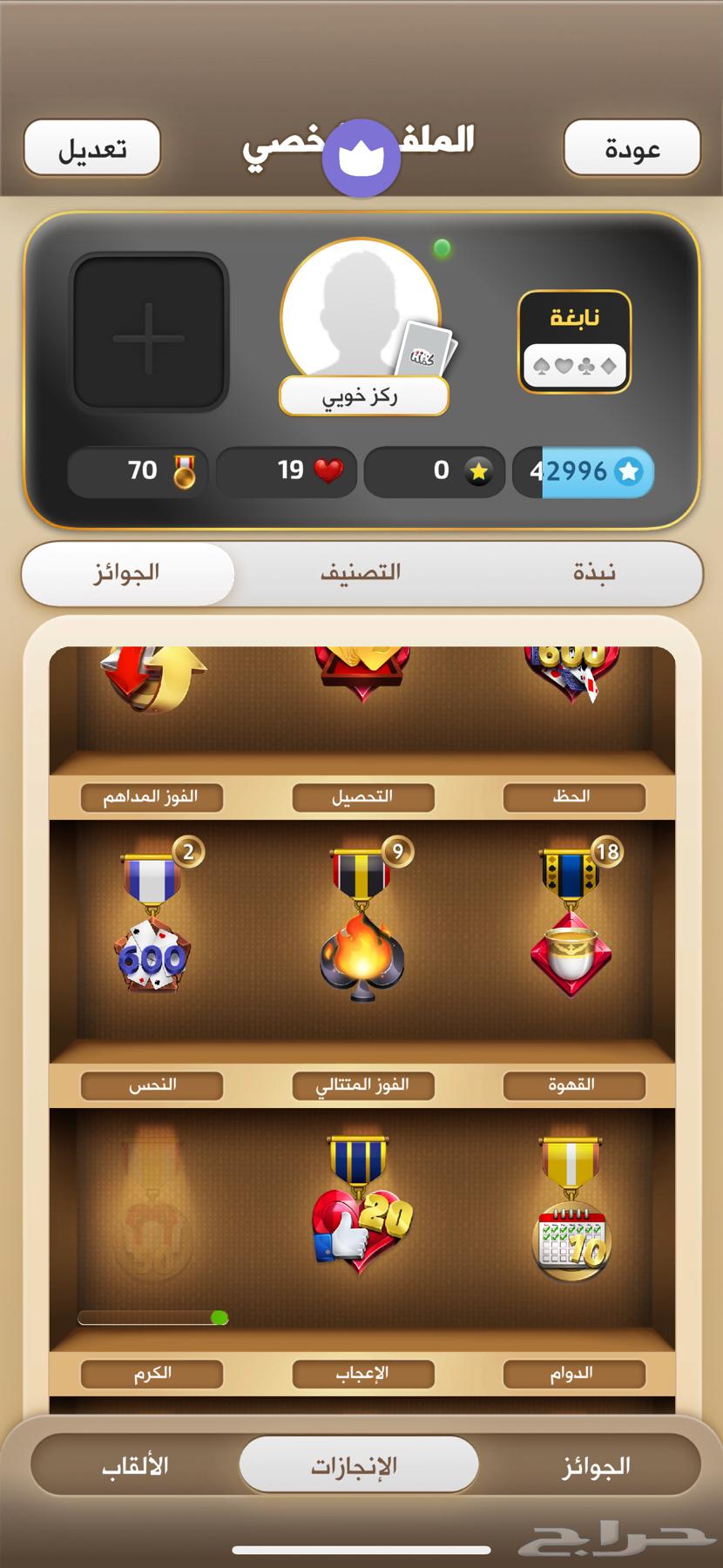The height and width of the screenshot is (1568, 723).
Task: Open the star counter showing 0
Action: tap(434, 472)
